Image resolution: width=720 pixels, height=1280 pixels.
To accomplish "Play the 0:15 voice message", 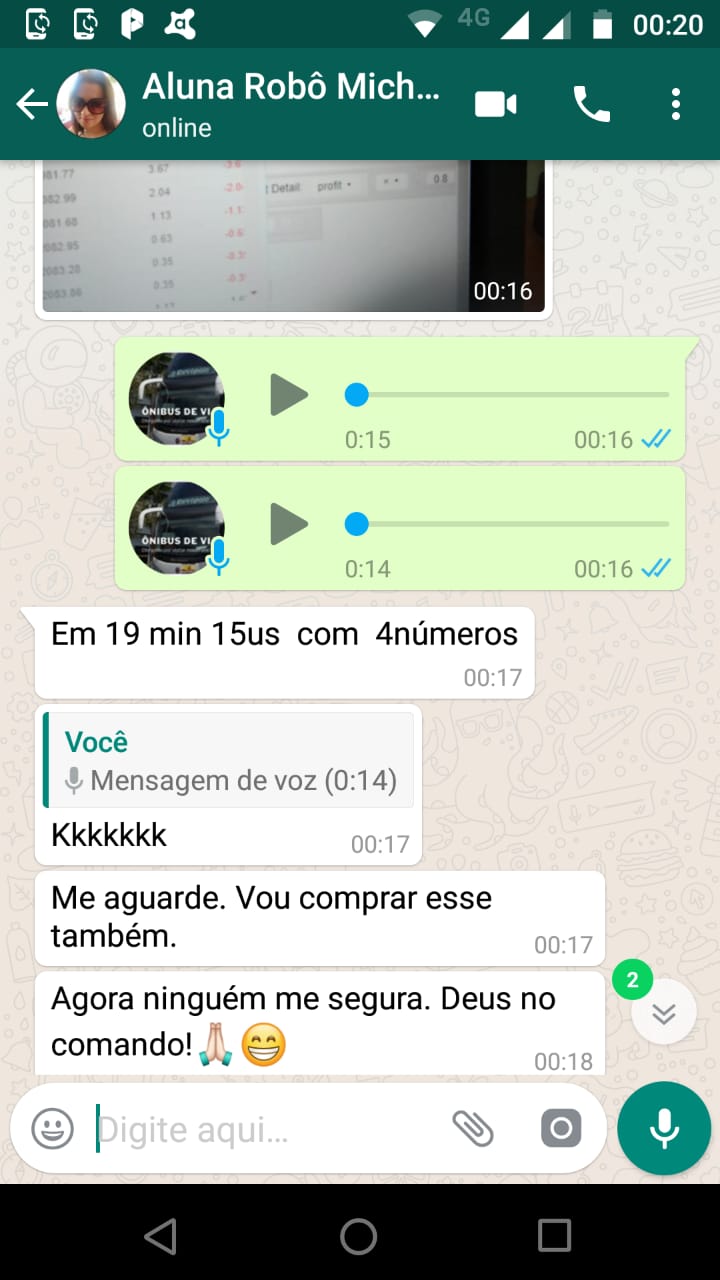I will point(289,395).
